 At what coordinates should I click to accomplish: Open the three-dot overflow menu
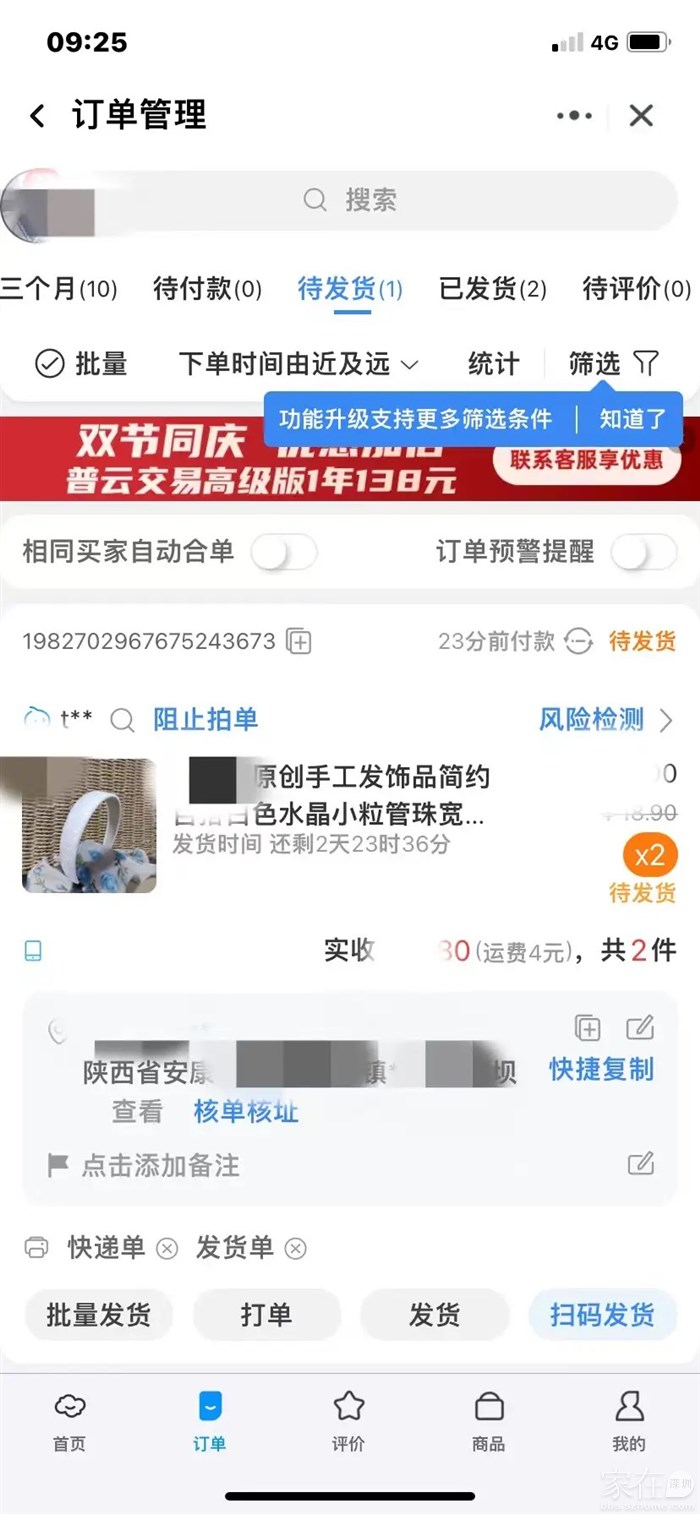[x=574, y=116]
